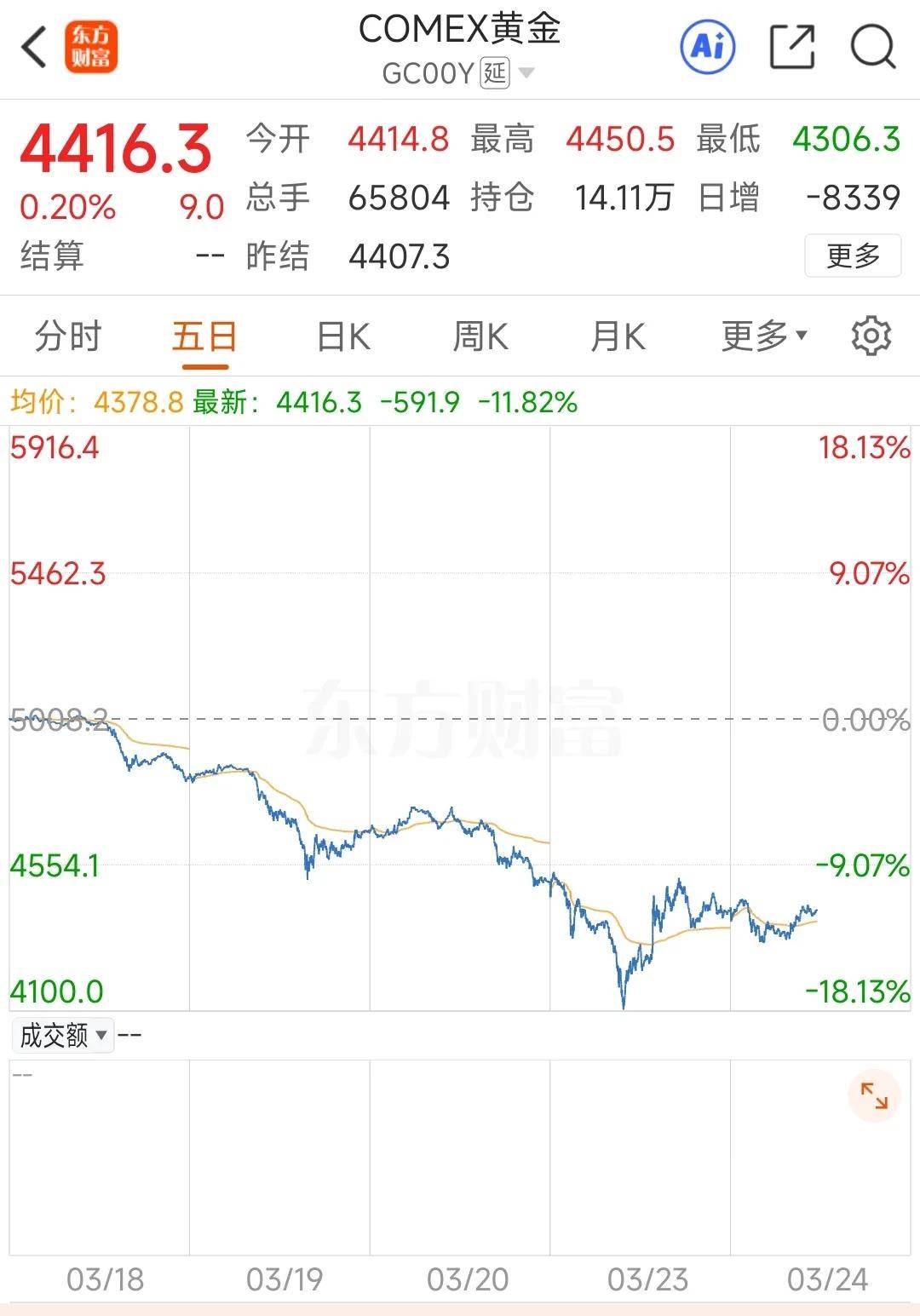
Task: Open the 成交额 indicator dropdown
Action: [63, 1036]
